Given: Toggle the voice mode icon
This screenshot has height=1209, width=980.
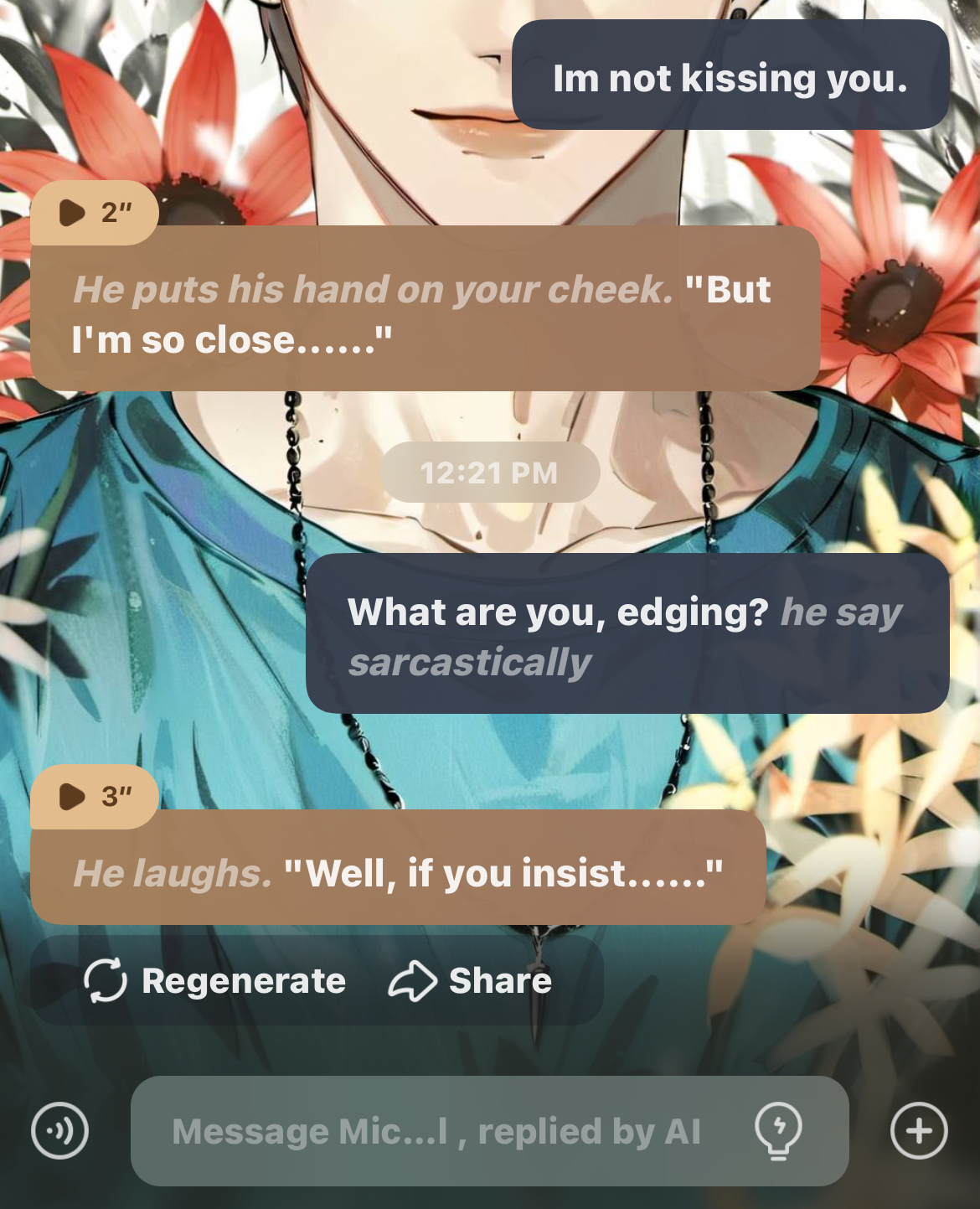Looking at the screenshot, I should point(59,1130).
